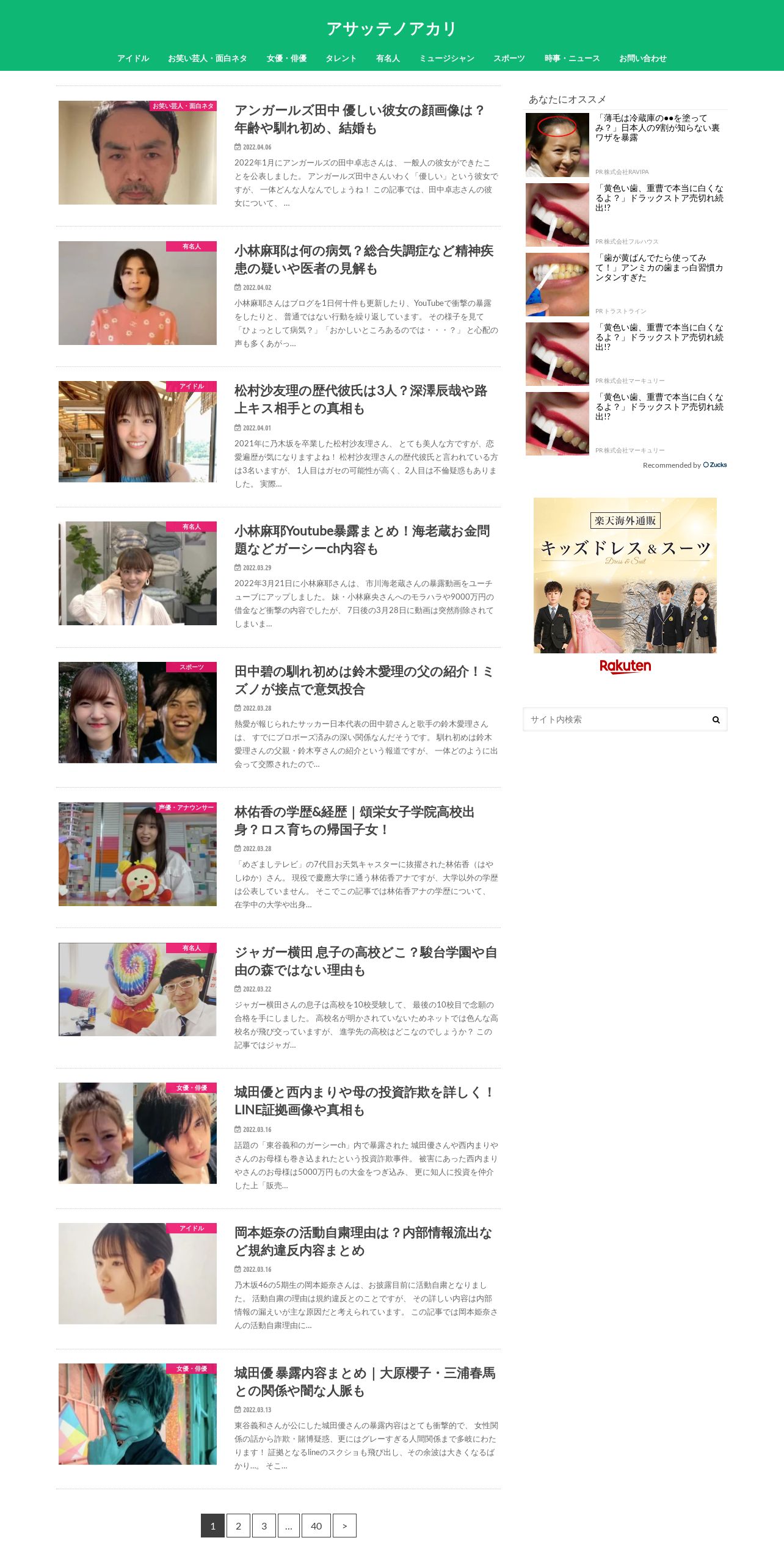Jump to page 40
Screen dimensions: 784x1568
click(x=316, y=1526)
